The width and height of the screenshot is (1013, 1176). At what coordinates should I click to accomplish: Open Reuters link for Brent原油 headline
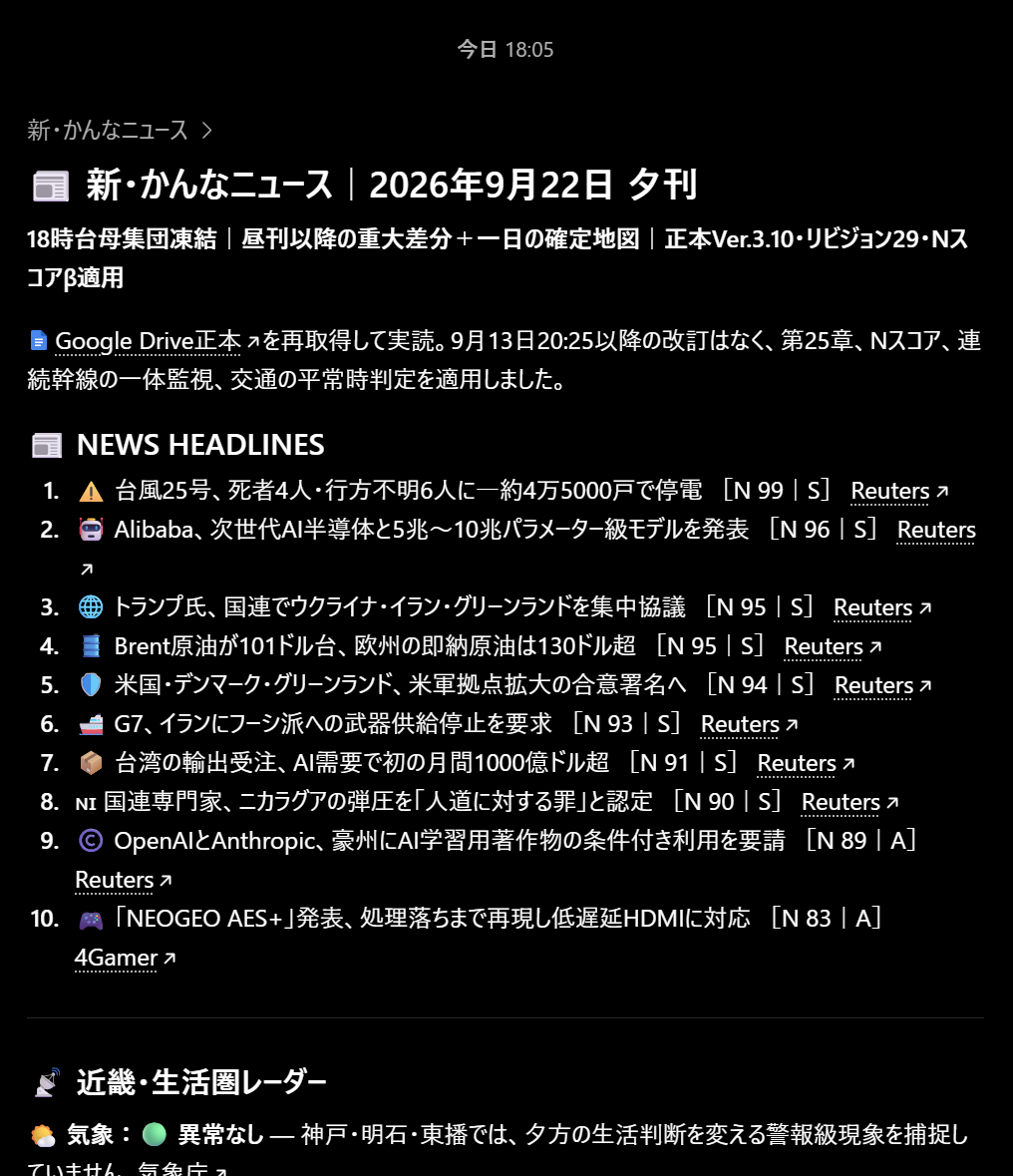pos(833,647)
